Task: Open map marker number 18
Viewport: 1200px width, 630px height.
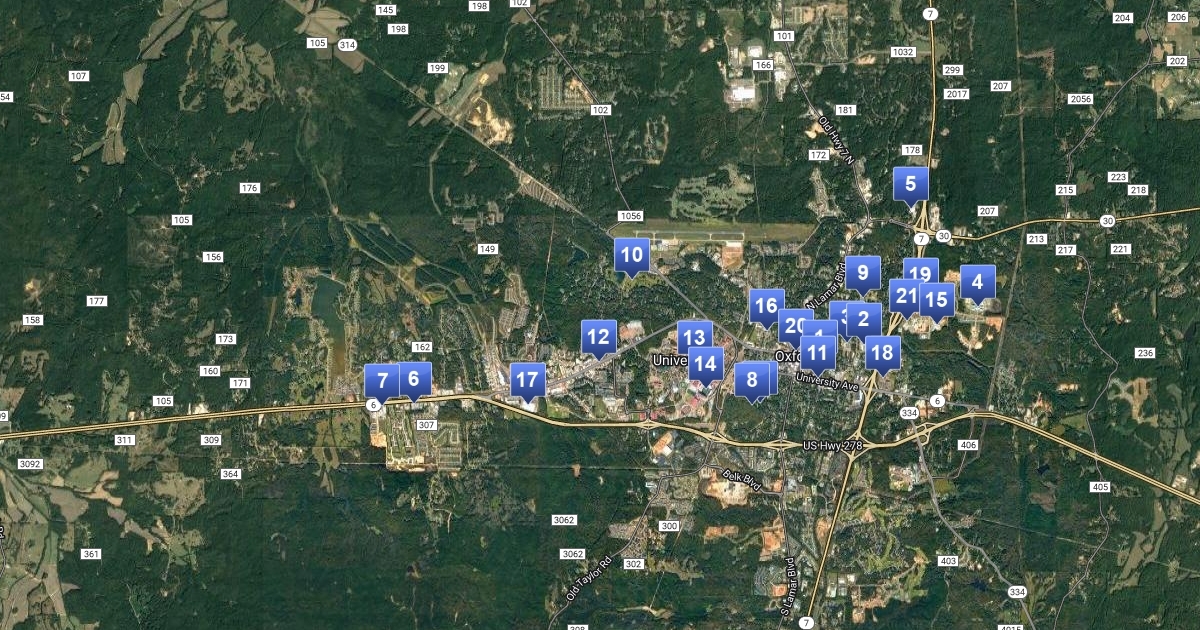Action: point(882,351)
